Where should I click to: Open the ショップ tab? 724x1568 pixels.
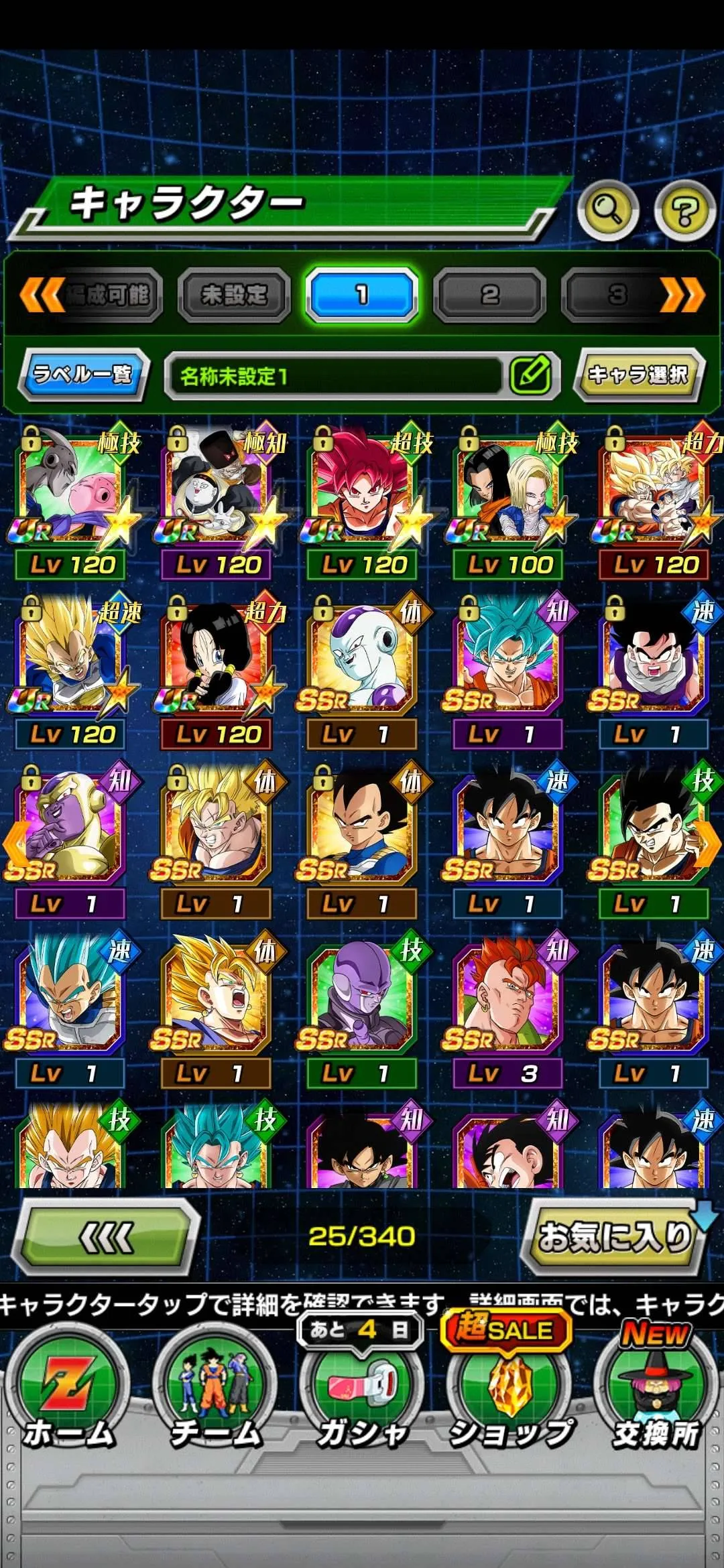[x=509, y=1394]
